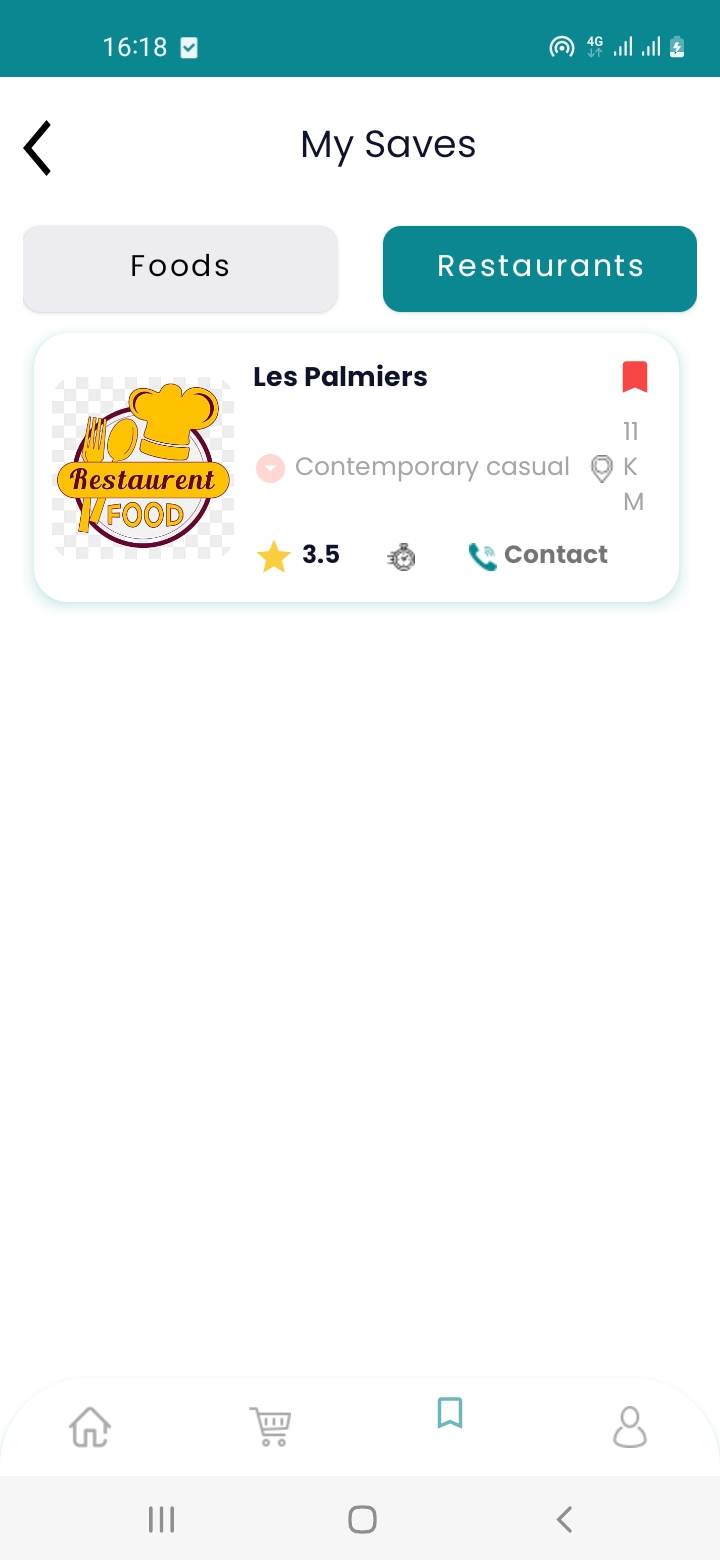Remove Les Palmiers from saved bookmarks
Viewport: 720px width, 1560px height.
(x=635, y=377)
